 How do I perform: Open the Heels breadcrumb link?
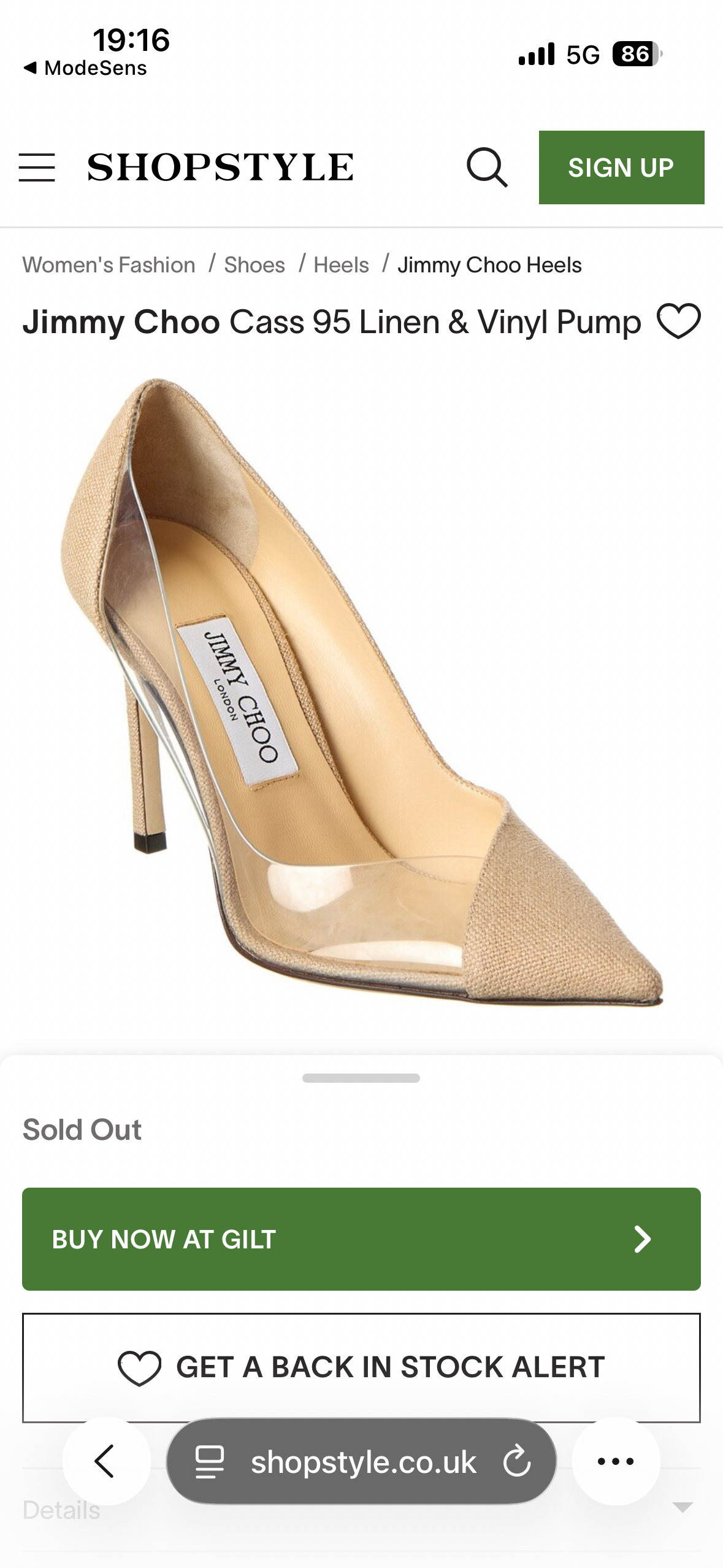[x=341, y=265]
